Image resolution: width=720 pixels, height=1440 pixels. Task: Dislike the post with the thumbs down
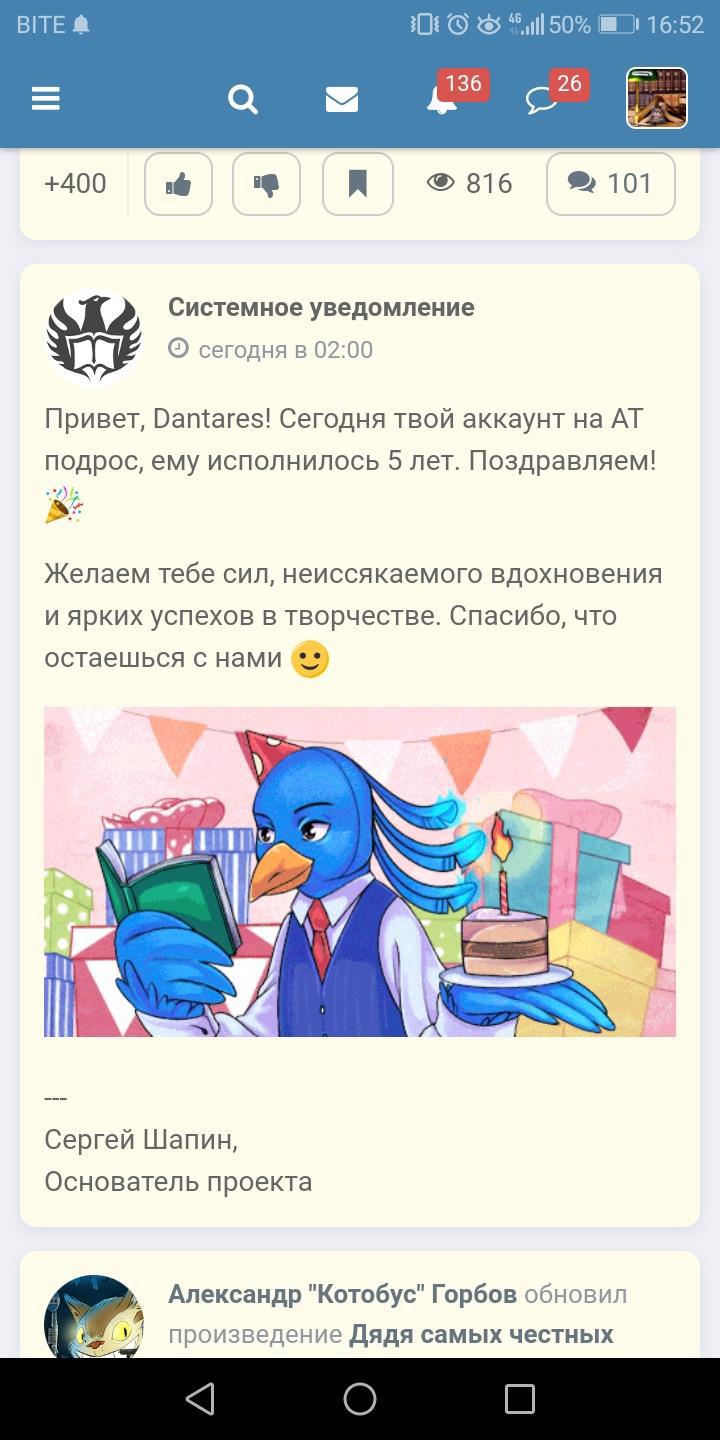[x=267, y=184]
